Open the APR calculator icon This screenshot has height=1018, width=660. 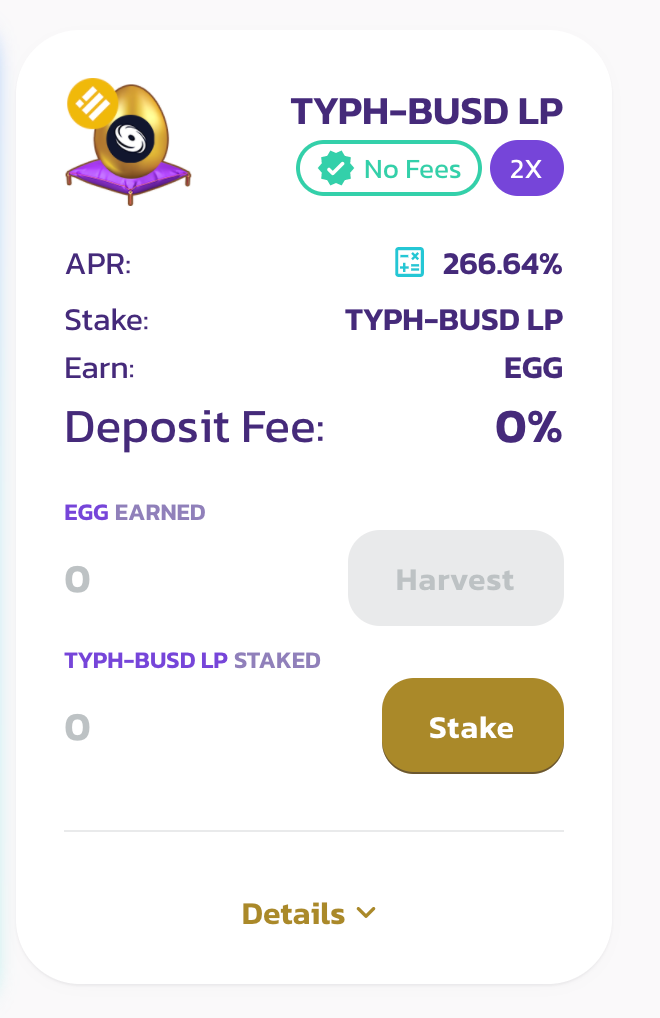(x=410, y=264)
